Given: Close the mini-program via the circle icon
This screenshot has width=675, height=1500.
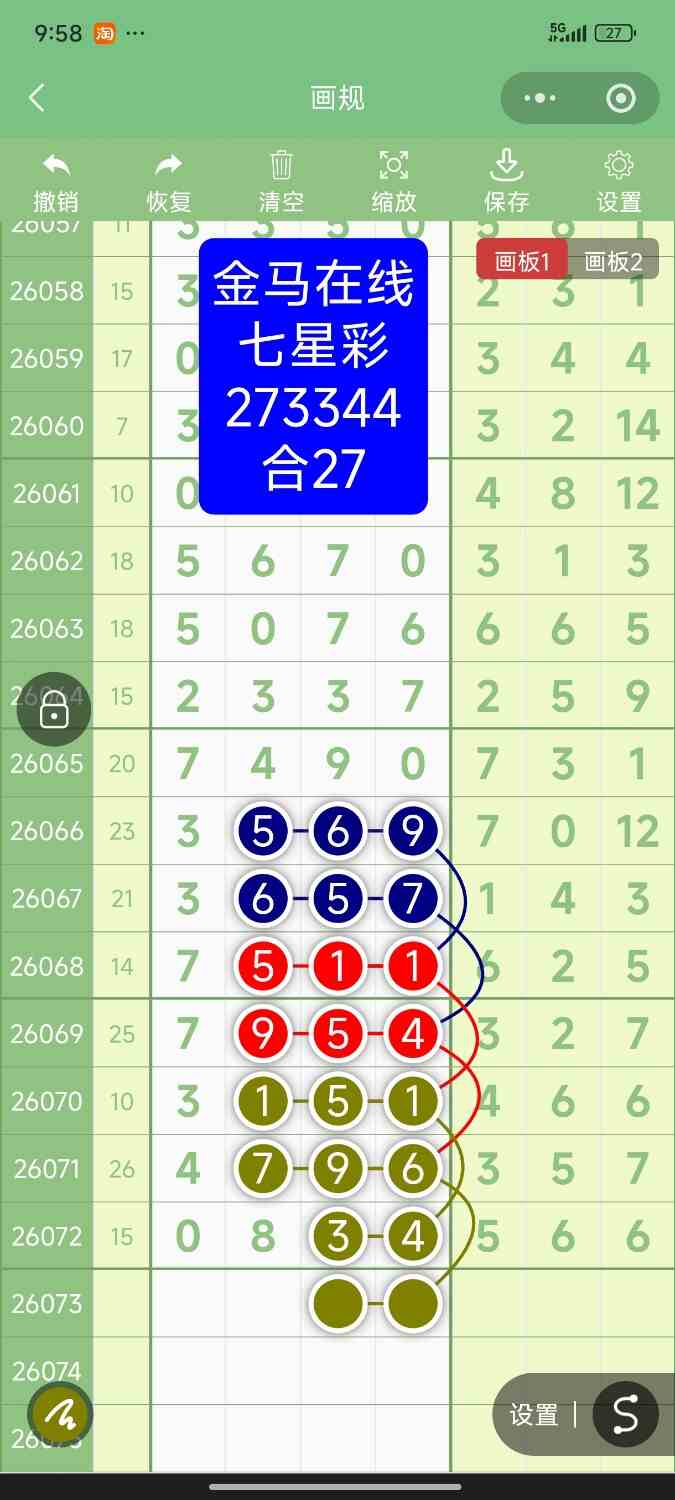Looking at the screenshot, I should click(x=621, y=98).
